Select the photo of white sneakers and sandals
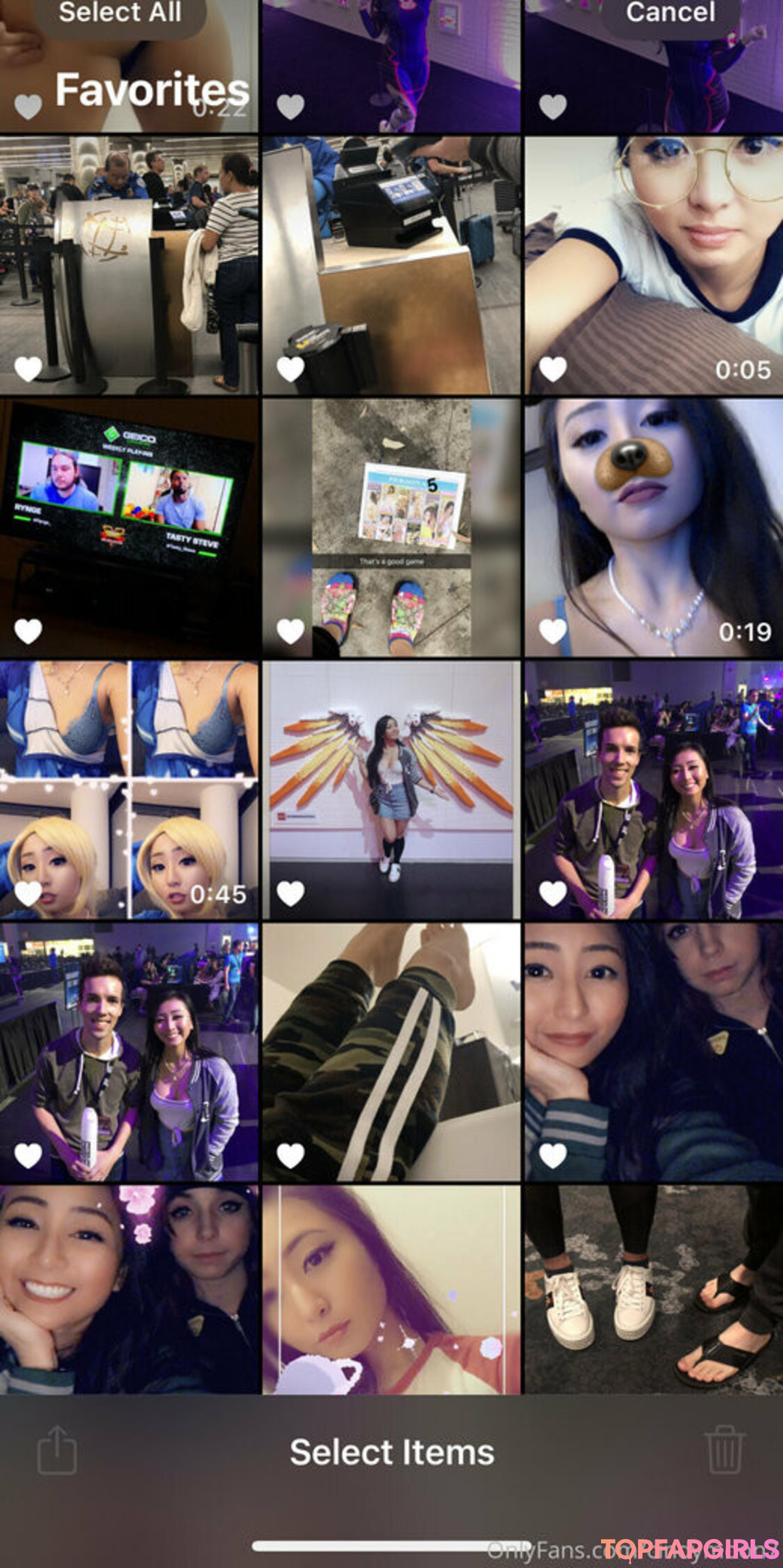The image size is (783, 1568). pyautogui.click(x=652, y=1290)
